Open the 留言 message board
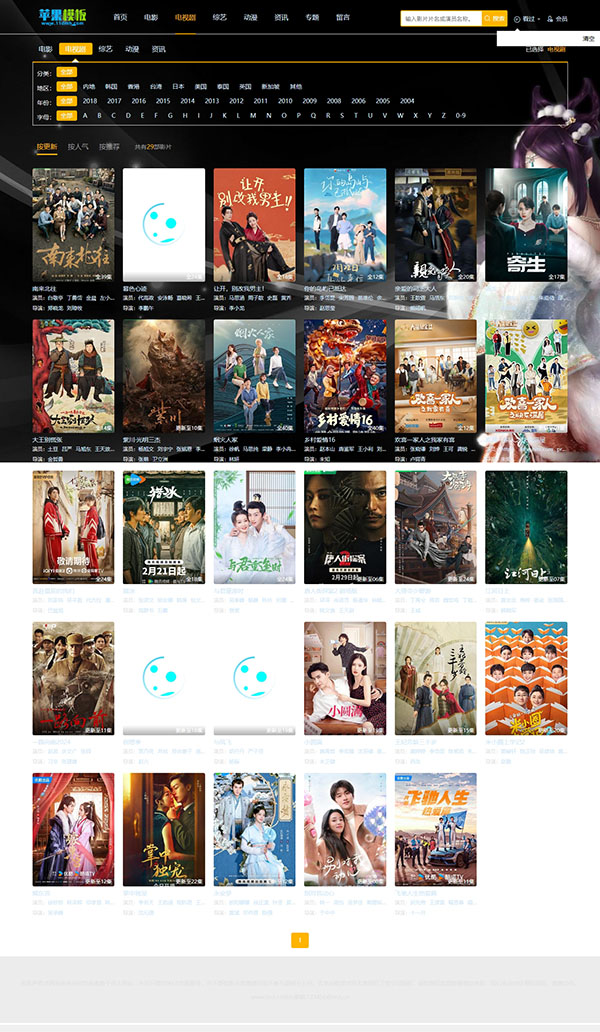Image resolution: width=600 pixels, height=1032 pixels. coord(343,17)
